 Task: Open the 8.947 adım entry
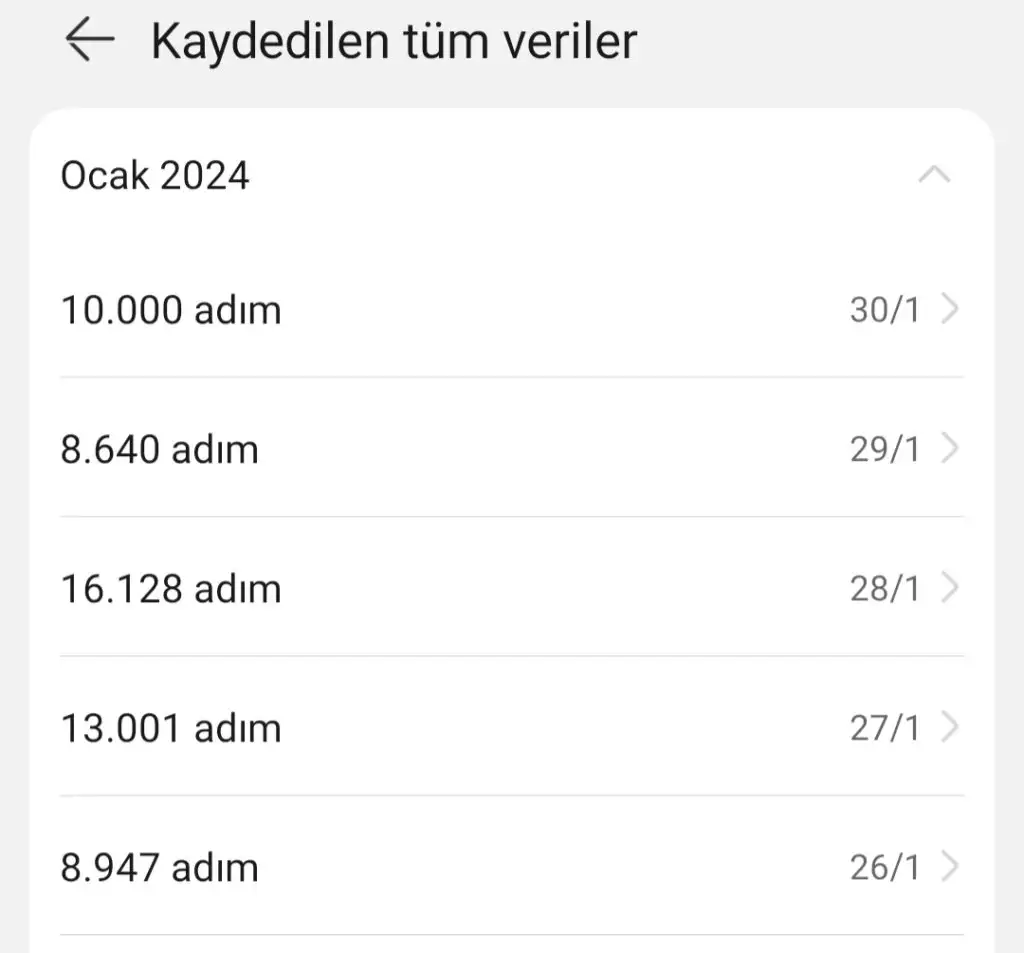coord(510,866)
